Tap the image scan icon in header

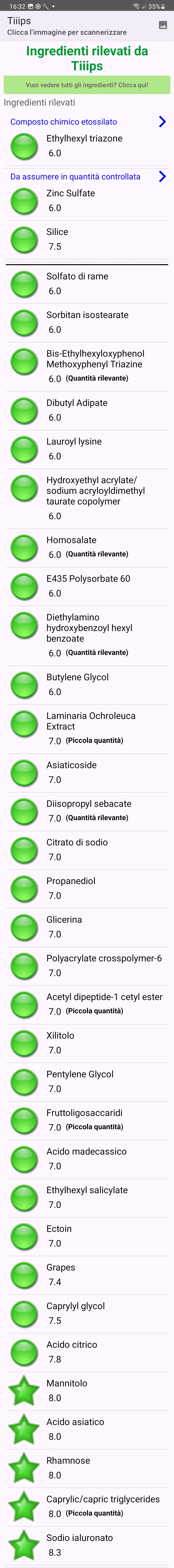click(162, 25)
